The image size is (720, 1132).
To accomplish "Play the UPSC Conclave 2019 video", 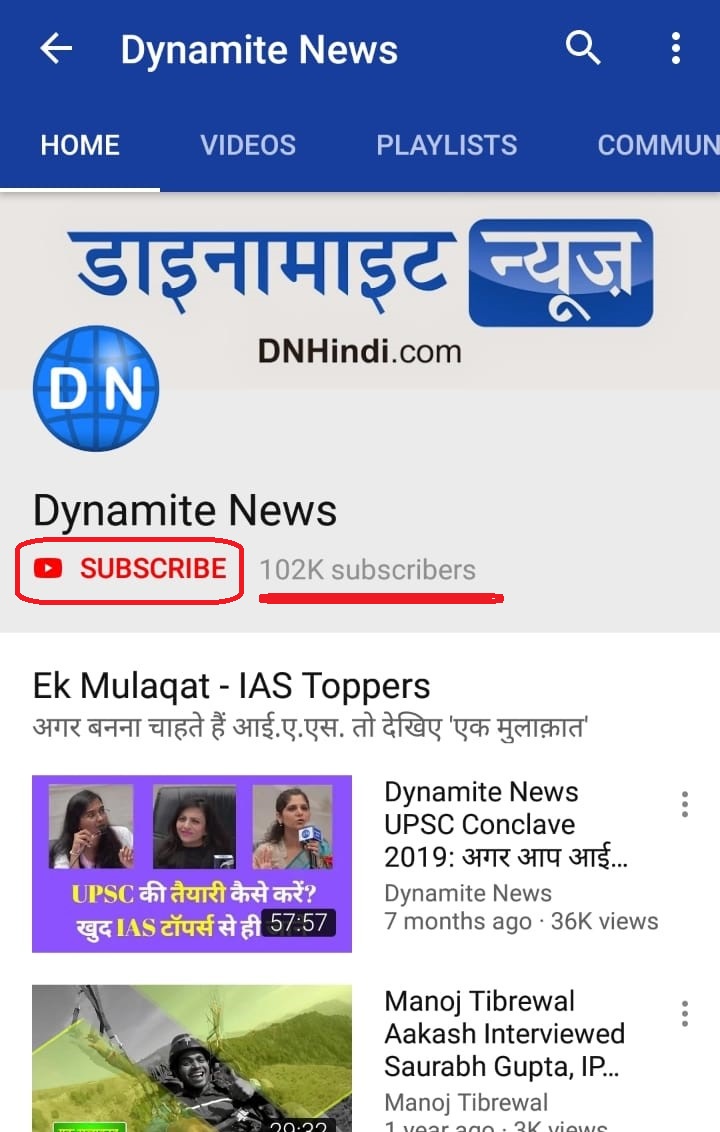I will [192, 863].
